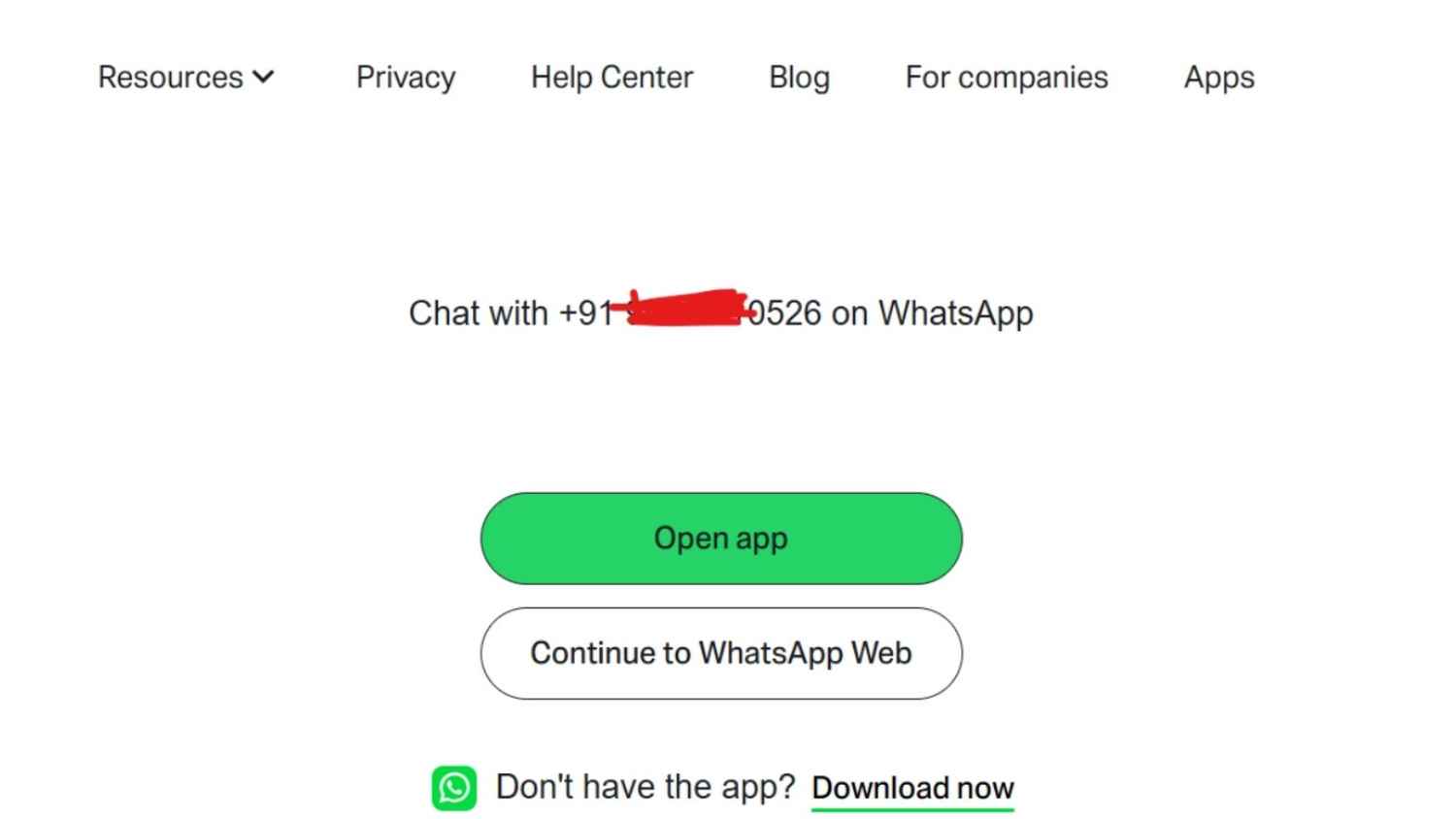The height and width of the screenshot is (819, 1456).
Task: Open For companies page
Action: pyautogui.click(x=1007, y=78)
